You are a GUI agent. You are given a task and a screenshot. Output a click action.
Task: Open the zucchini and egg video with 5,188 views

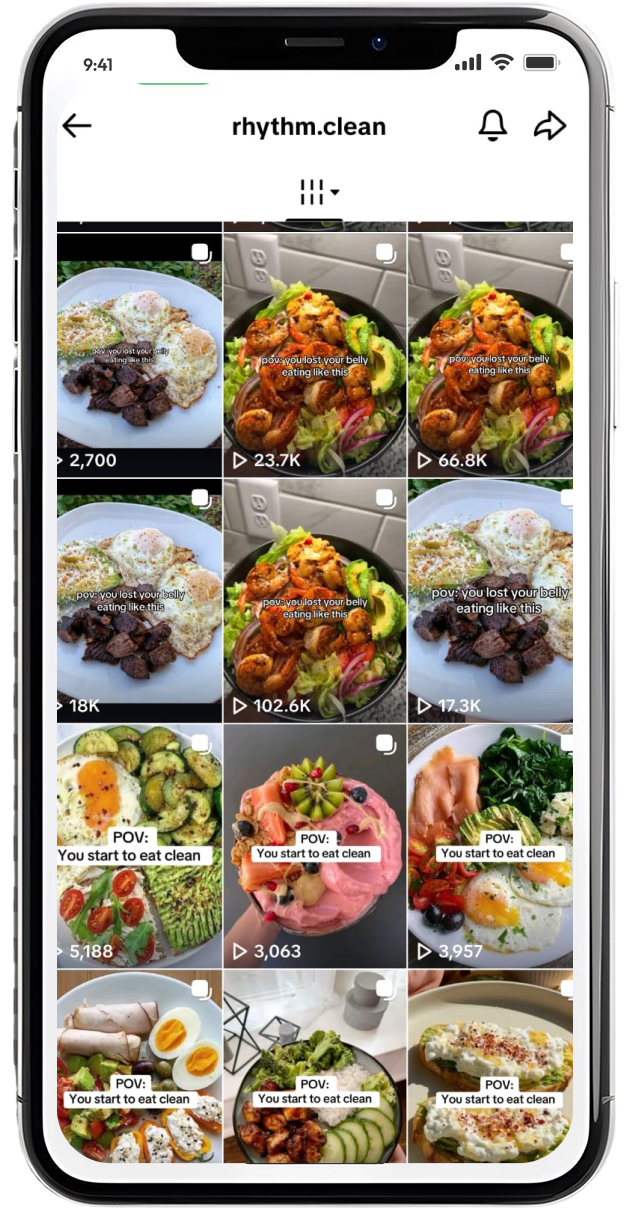tap(139, 846)
